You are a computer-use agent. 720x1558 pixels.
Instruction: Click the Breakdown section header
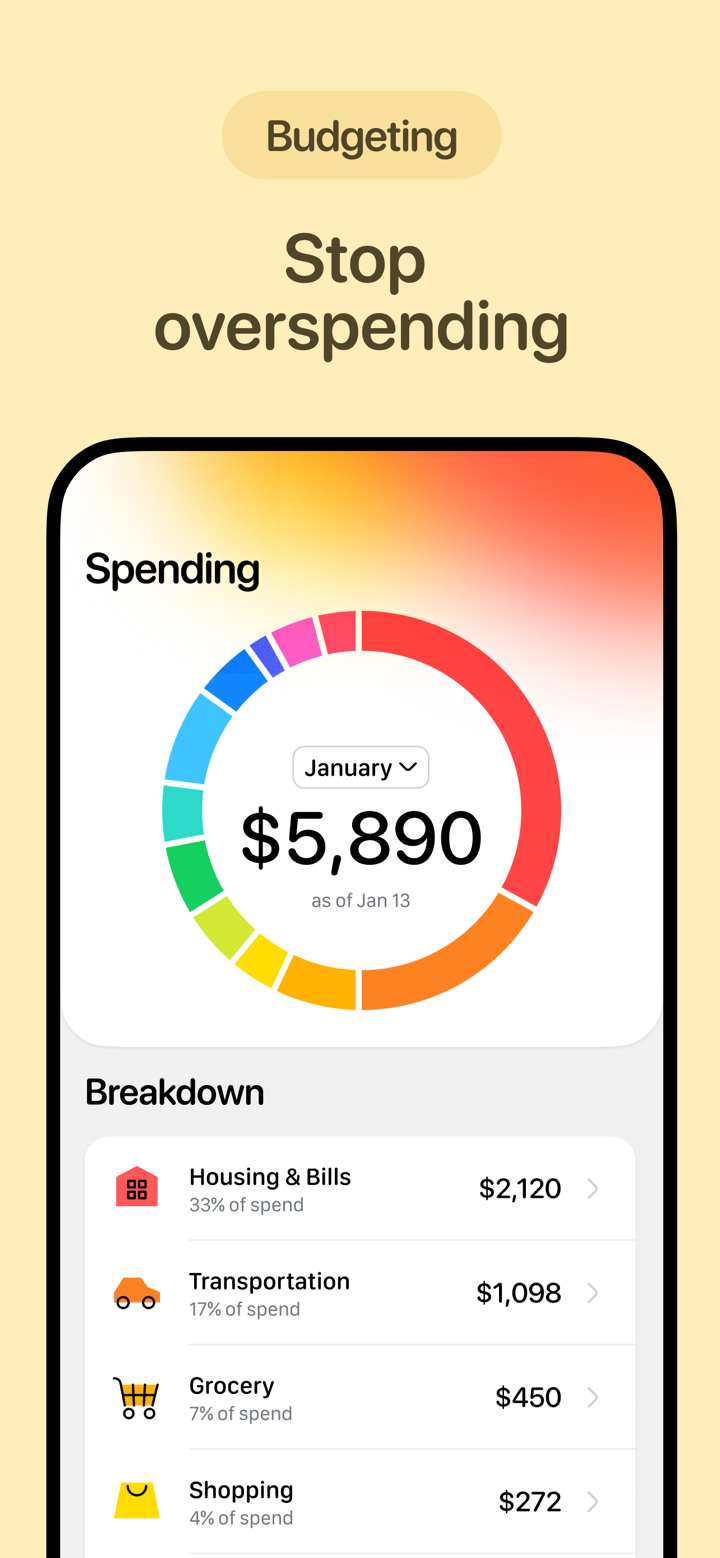[174, 1092]
